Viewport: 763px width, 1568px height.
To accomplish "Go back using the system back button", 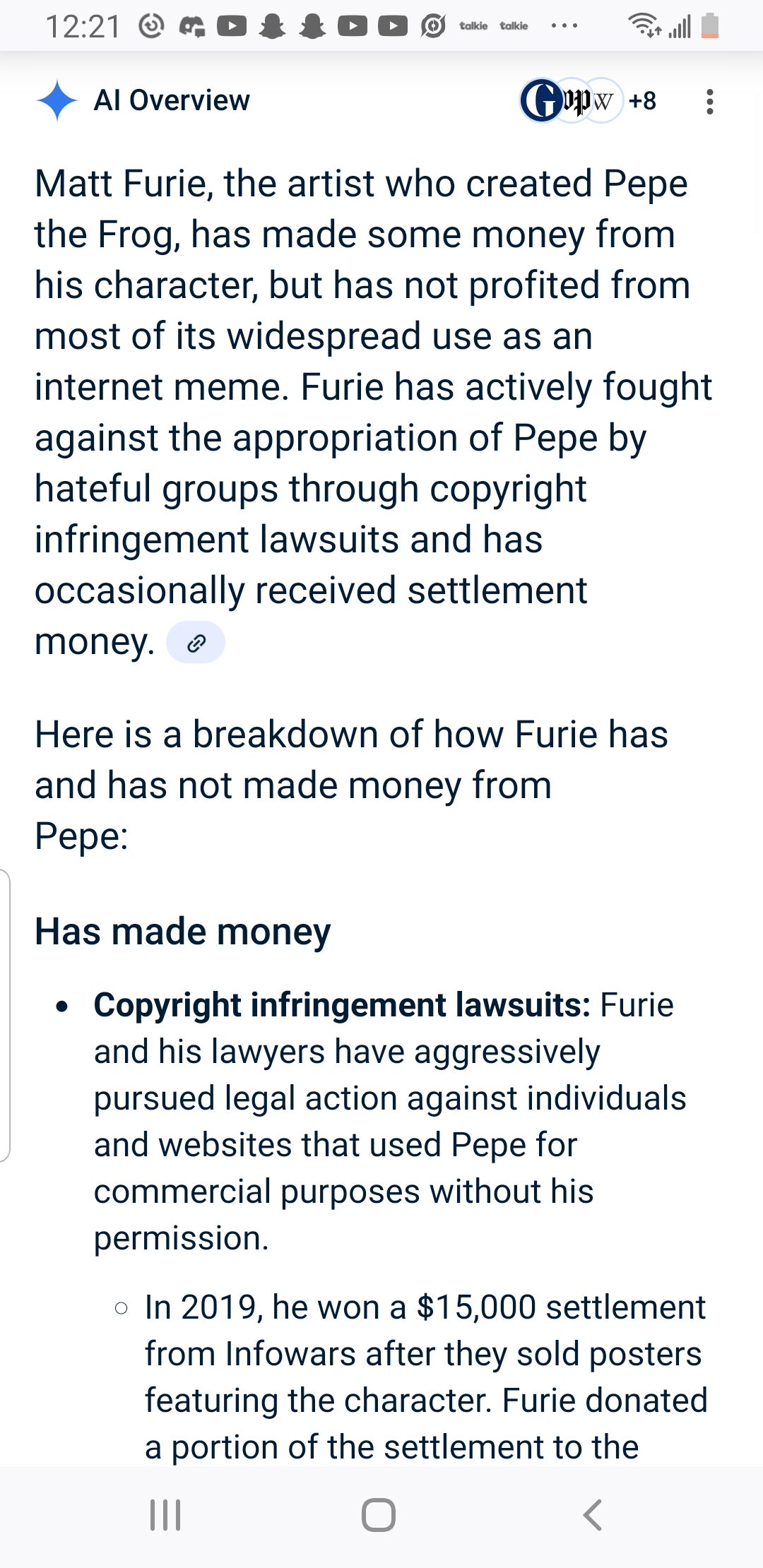I will tap(592, 1515).
